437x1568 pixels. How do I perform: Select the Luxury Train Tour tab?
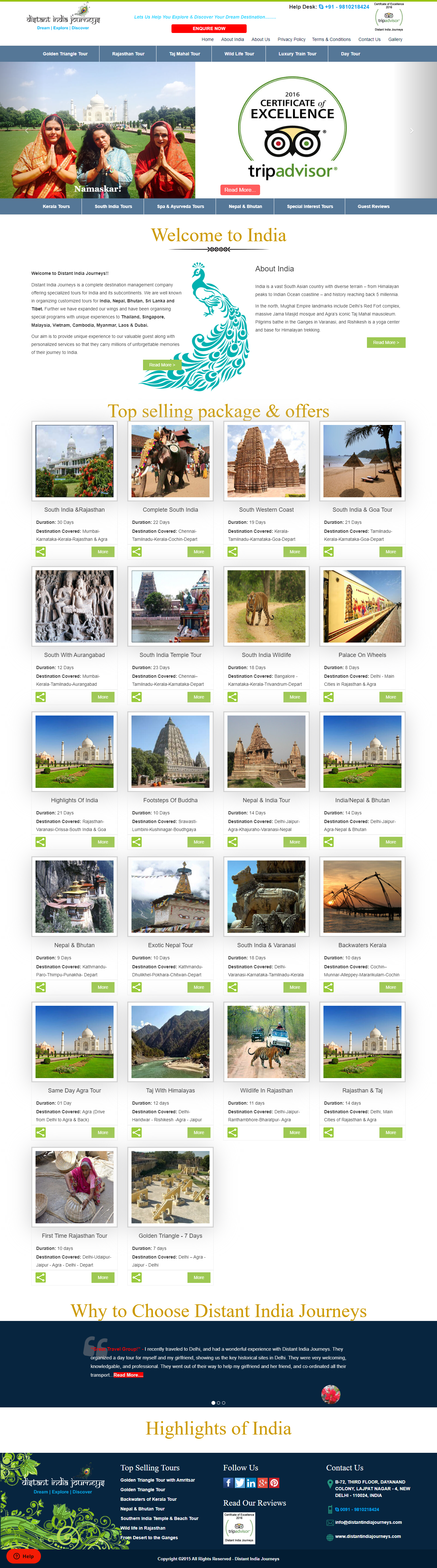[x=297, y=53]
